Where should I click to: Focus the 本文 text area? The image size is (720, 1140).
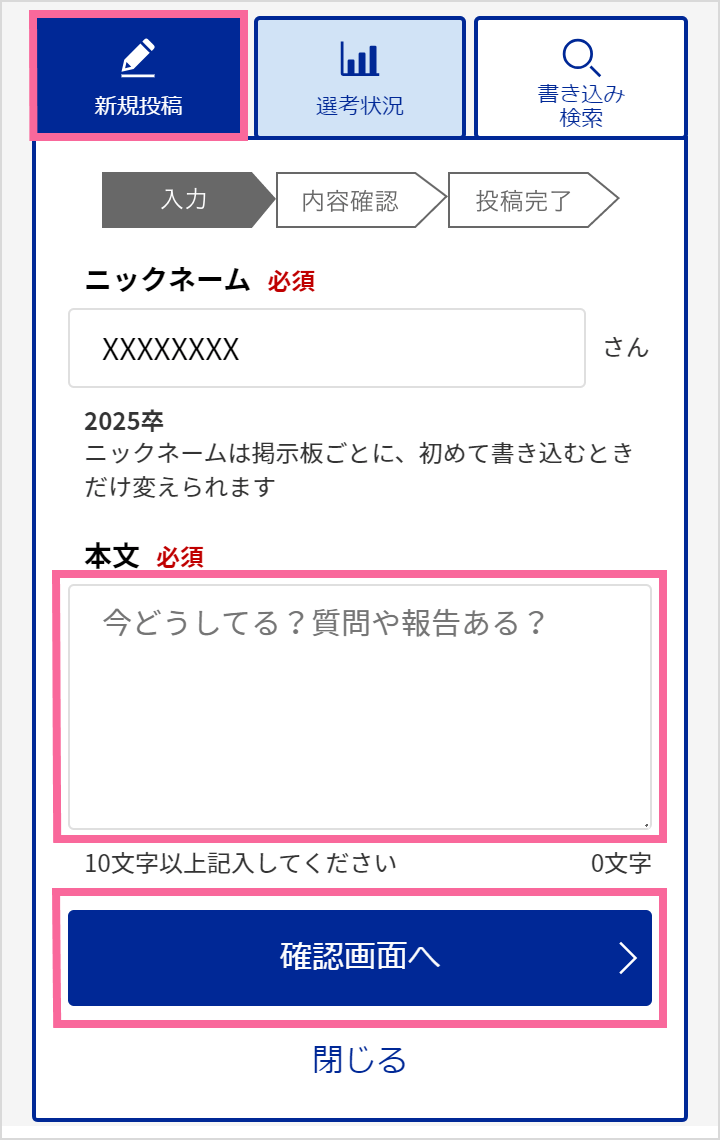coord(360,706)
